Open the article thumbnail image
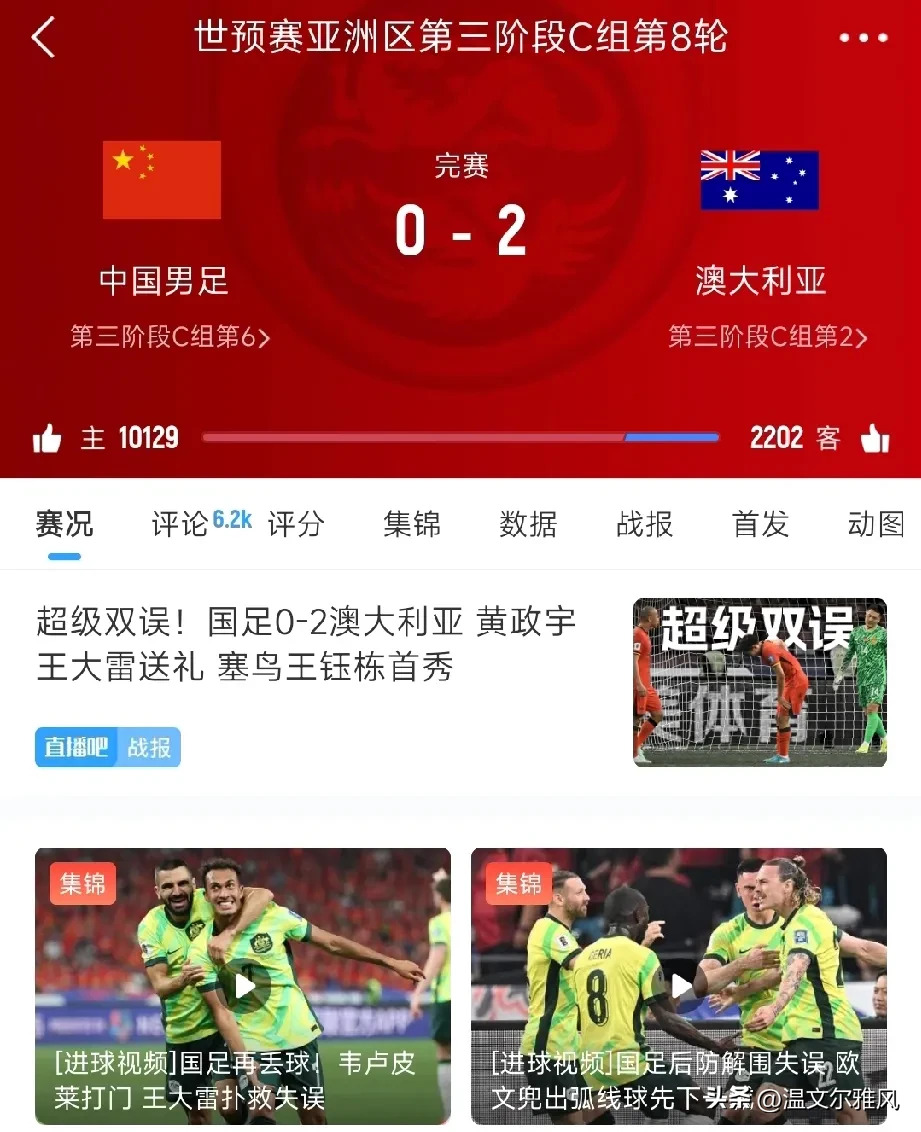Image resolution: width=921 pixels, height=1132 pixels. pyautogui.click(x=758, y=683)
